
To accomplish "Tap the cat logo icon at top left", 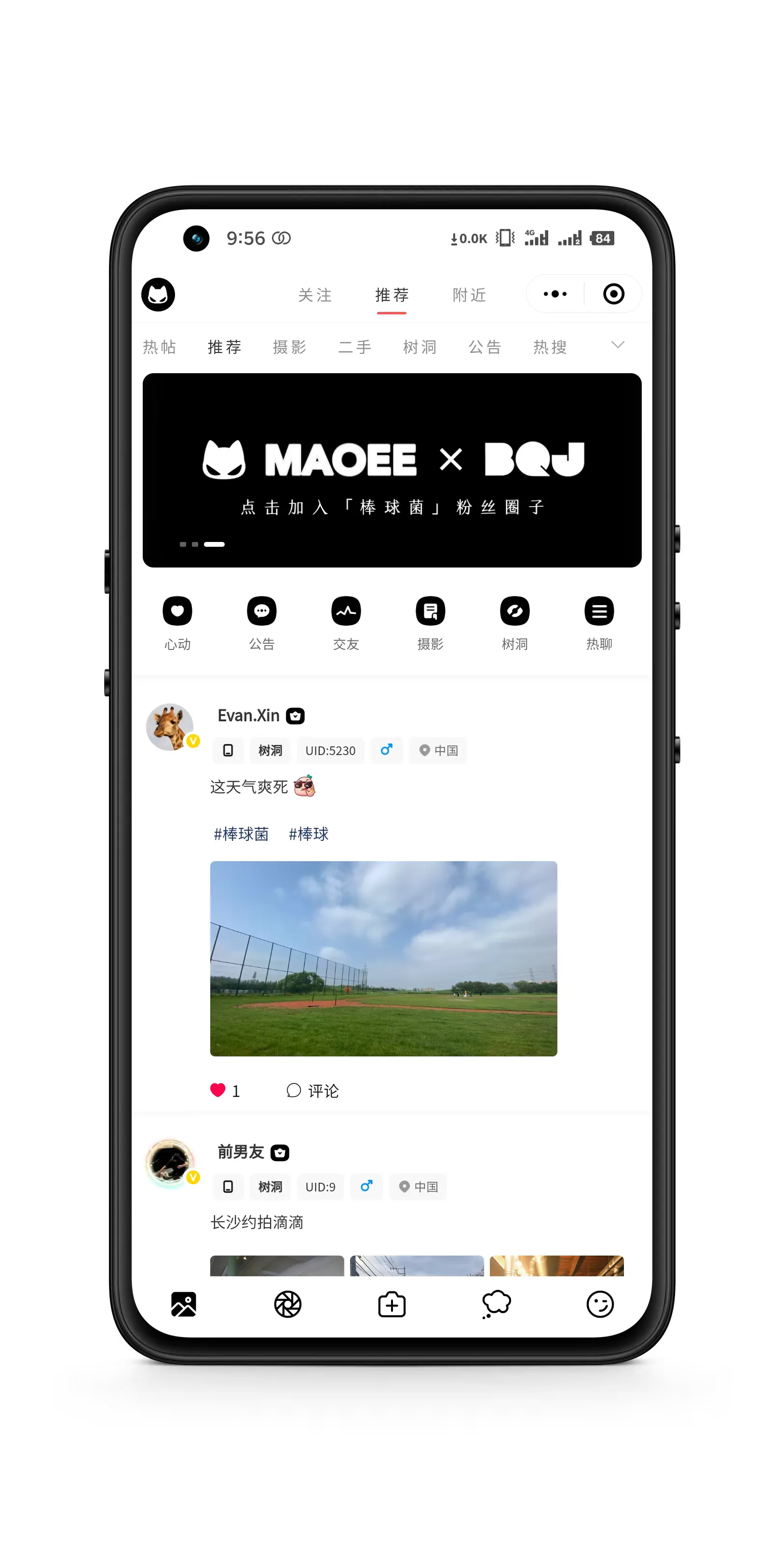I will click(158, 295).
